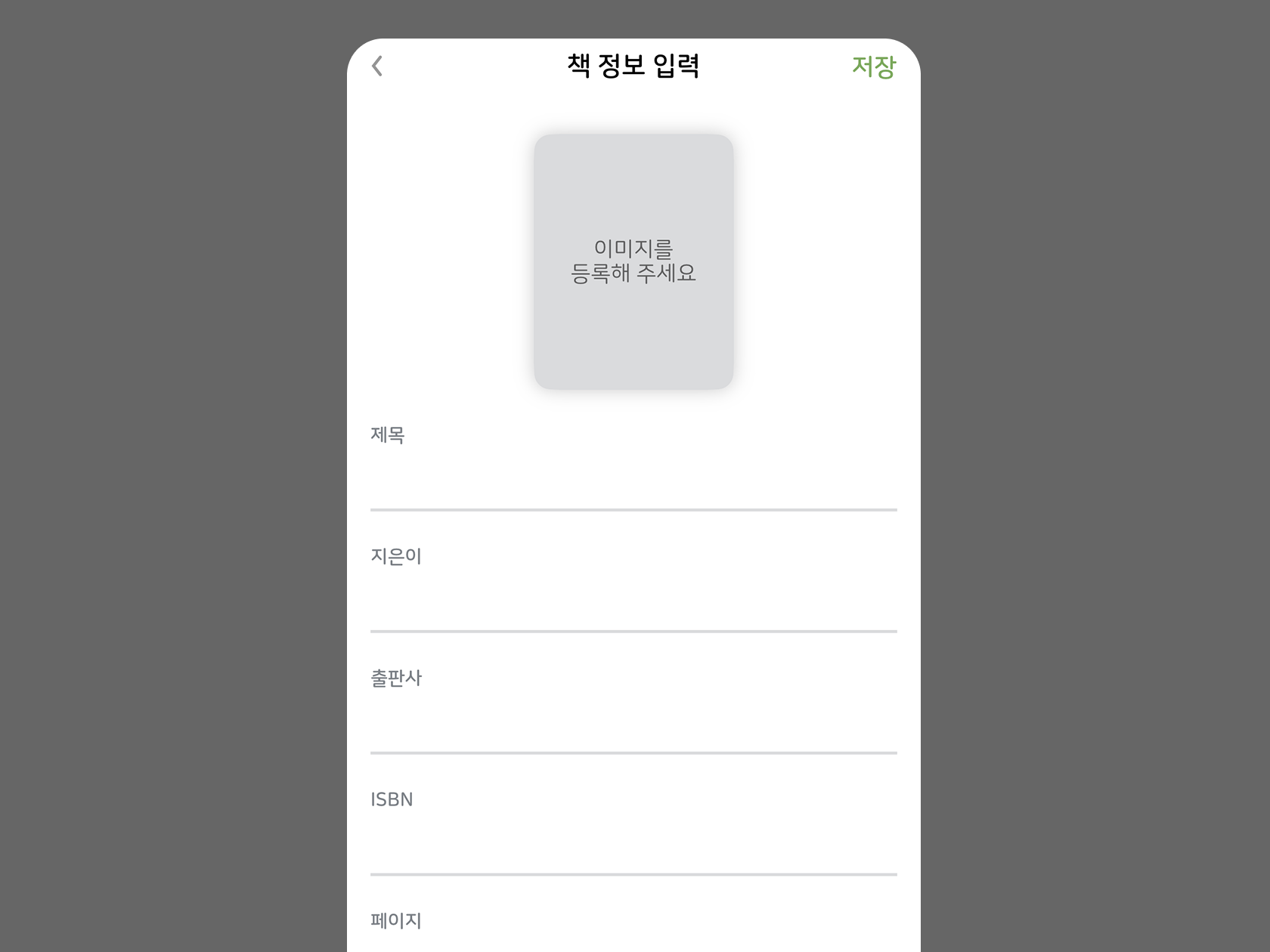Viewport: 1270px width, 952px height.
Task: Tap the image placeholder to register cover
Action: pos(633,261)
